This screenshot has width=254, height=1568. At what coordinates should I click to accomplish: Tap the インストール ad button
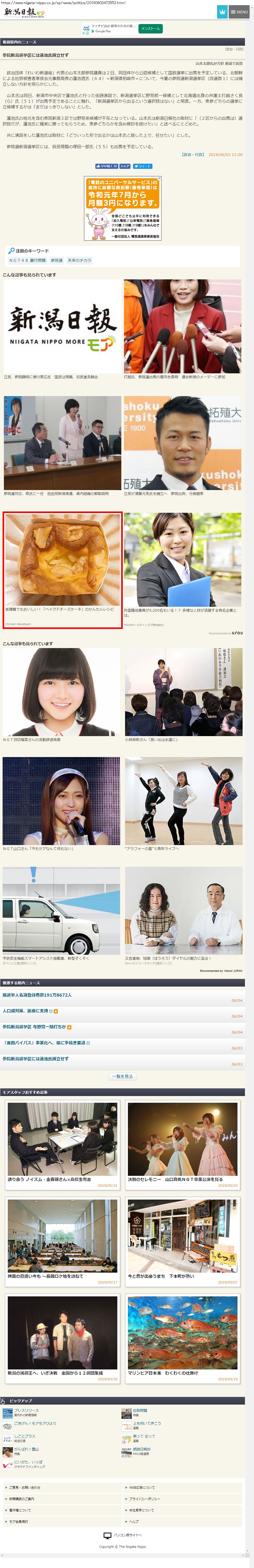click(x=150, y=29)
